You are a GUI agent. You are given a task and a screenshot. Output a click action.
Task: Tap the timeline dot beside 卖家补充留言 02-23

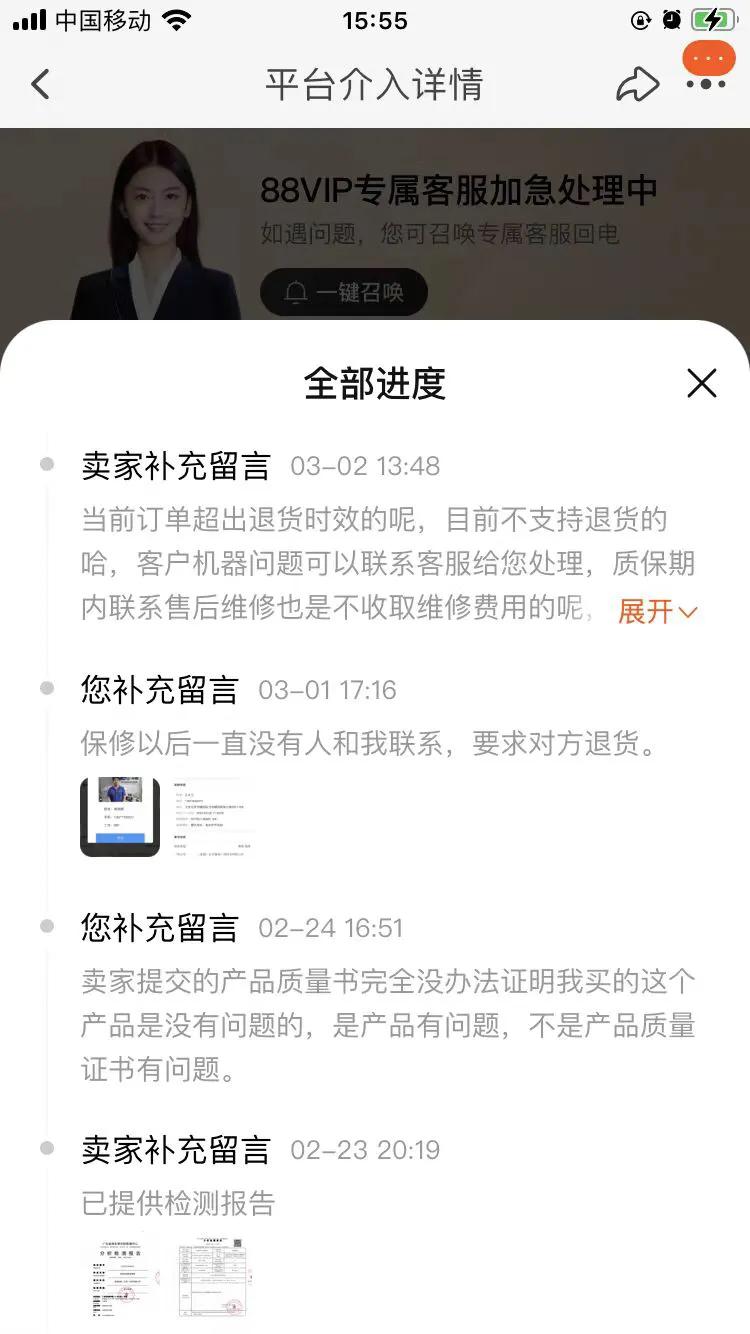pos(45,1148)
